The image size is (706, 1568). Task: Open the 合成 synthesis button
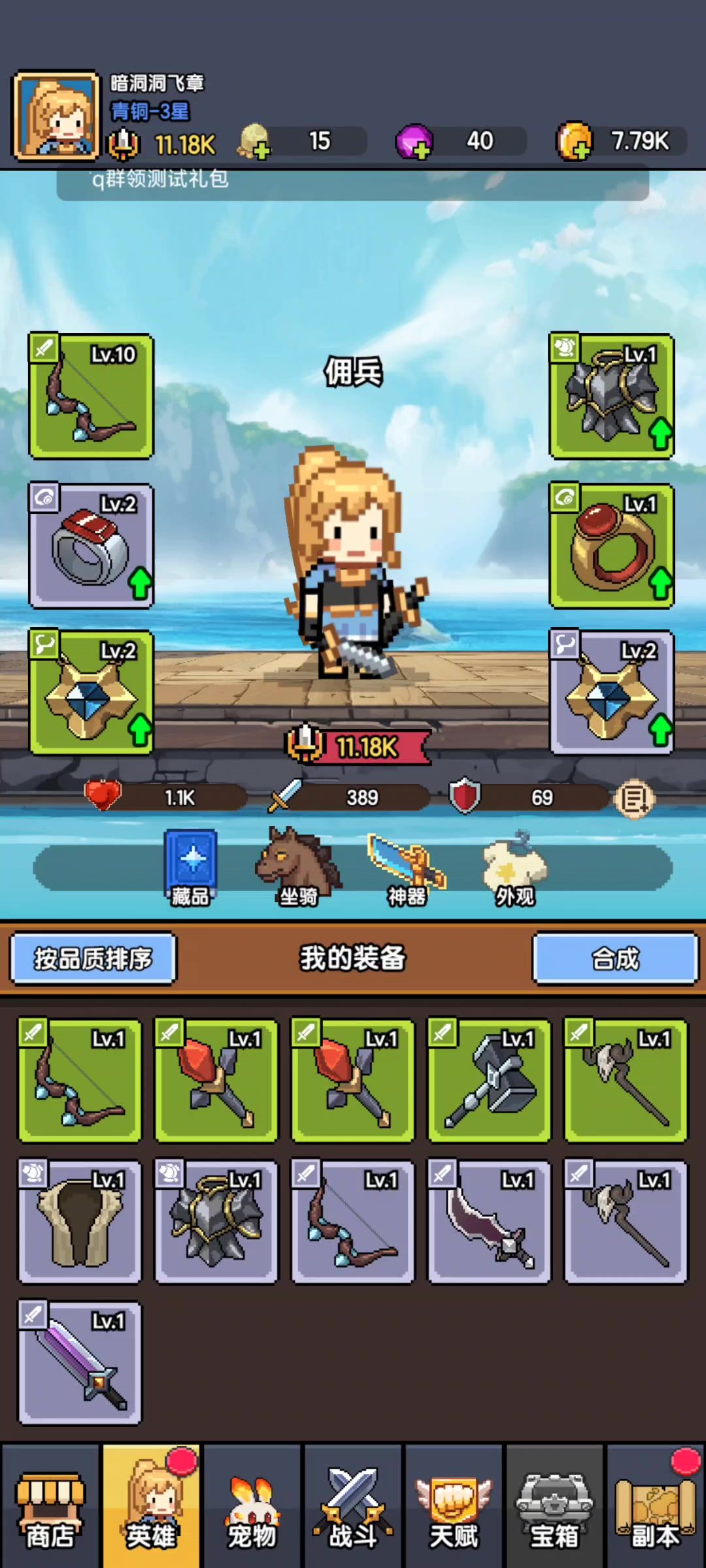pyautogui.click(x=615, y=958)
